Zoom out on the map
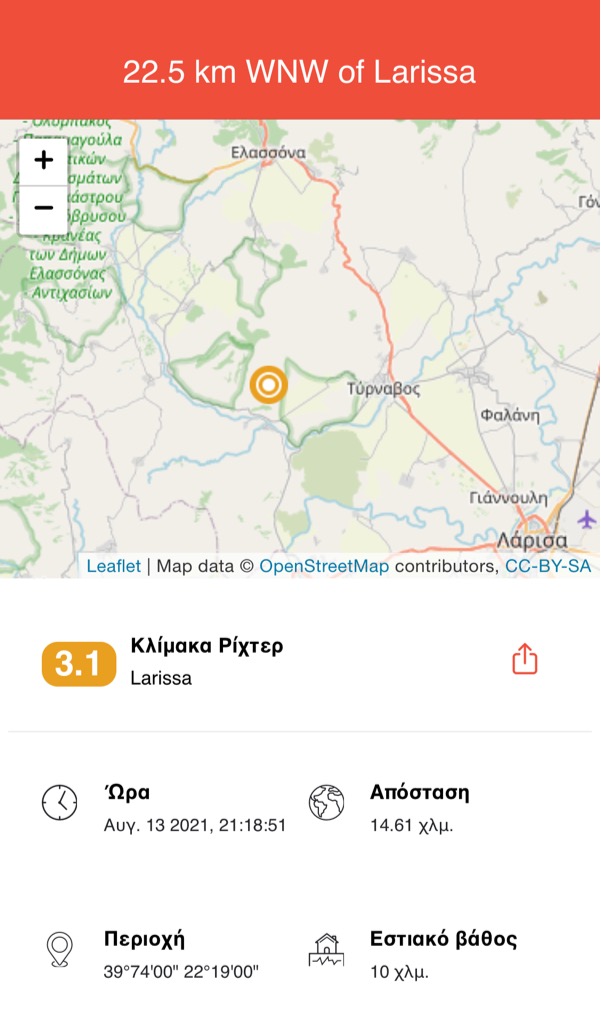The height and width of the screenshot is (1026, 601). 44,209
